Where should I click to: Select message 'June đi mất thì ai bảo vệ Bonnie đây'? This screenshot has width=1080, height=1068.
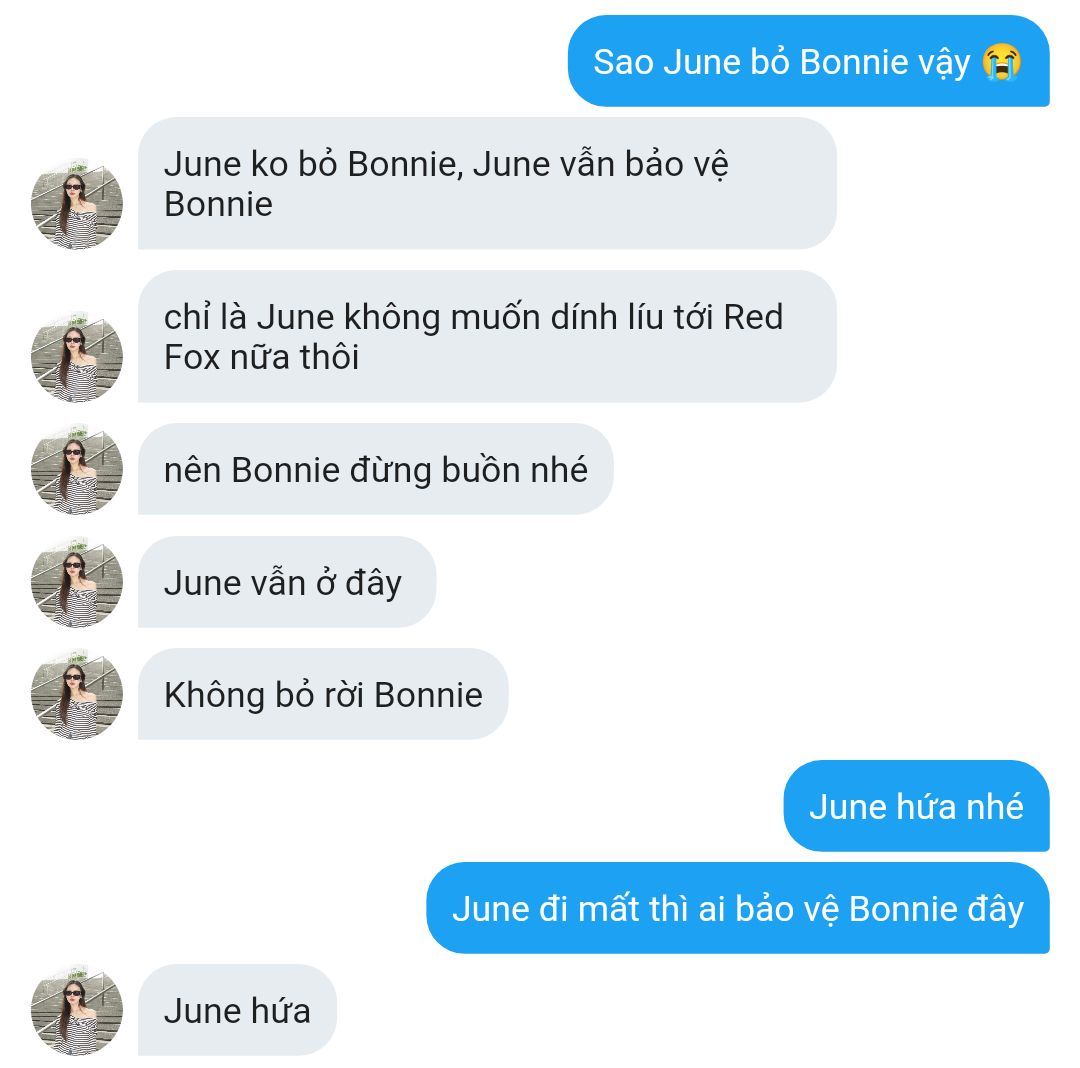(x=738, y=908)
